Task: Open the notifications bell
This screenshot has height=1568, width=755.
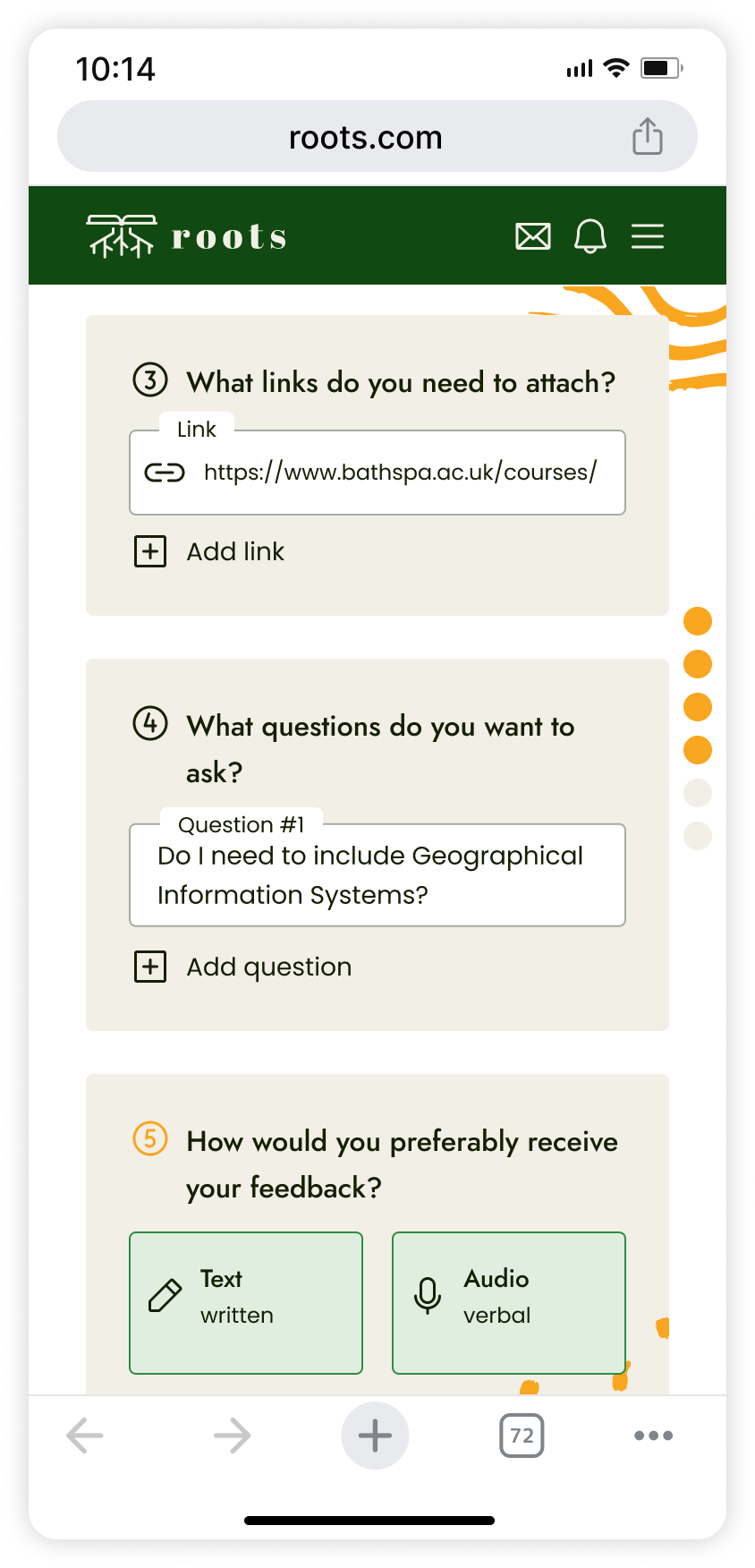Action: (x=590, y=236)
